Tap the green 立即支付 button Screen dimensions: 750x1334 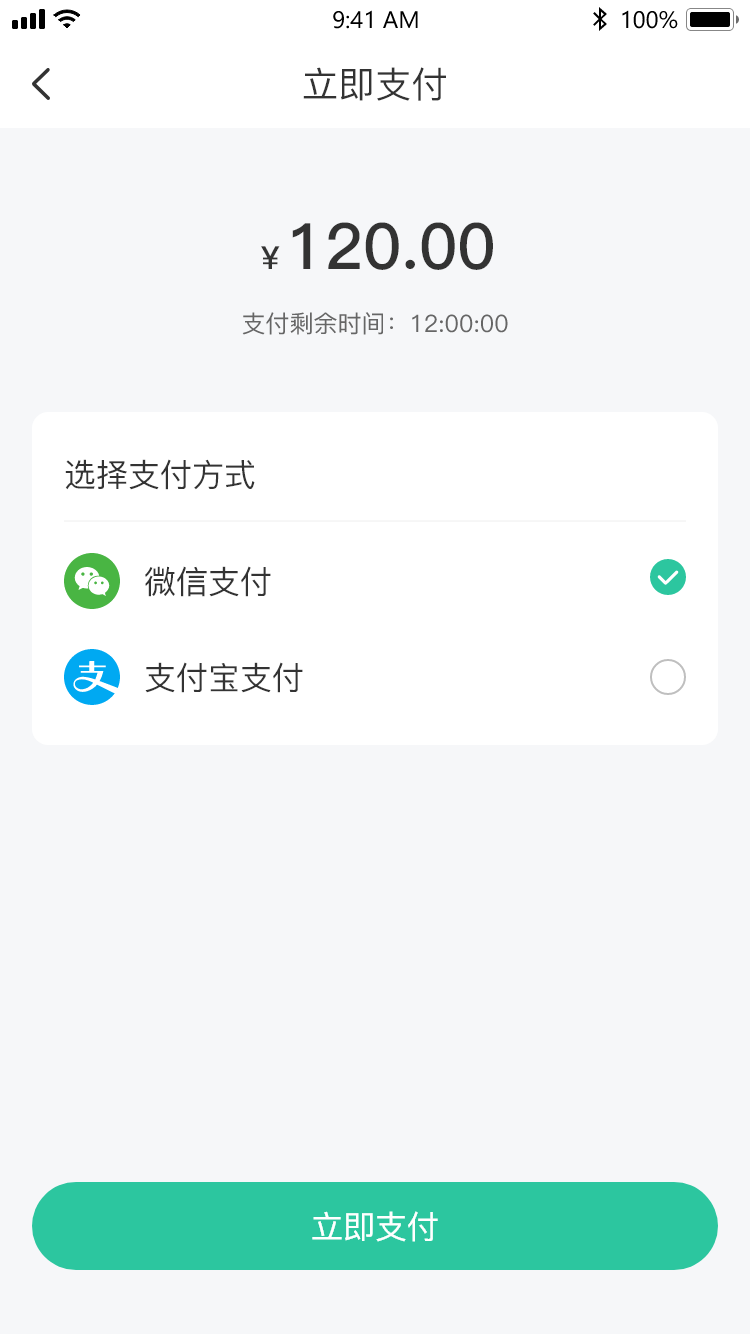[x=375, y=1226]
